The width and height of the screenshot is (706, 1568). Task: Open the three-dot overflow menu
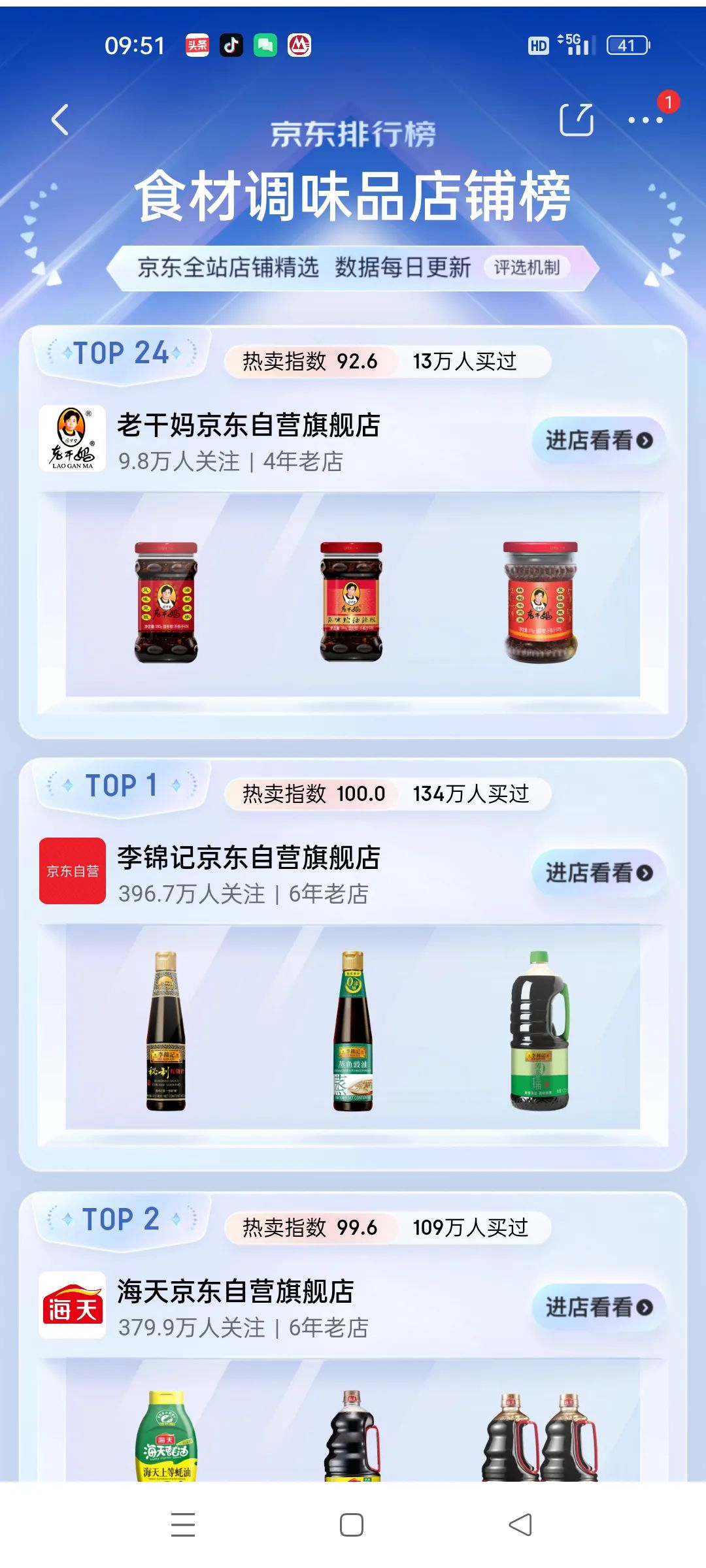pos(645,120)
